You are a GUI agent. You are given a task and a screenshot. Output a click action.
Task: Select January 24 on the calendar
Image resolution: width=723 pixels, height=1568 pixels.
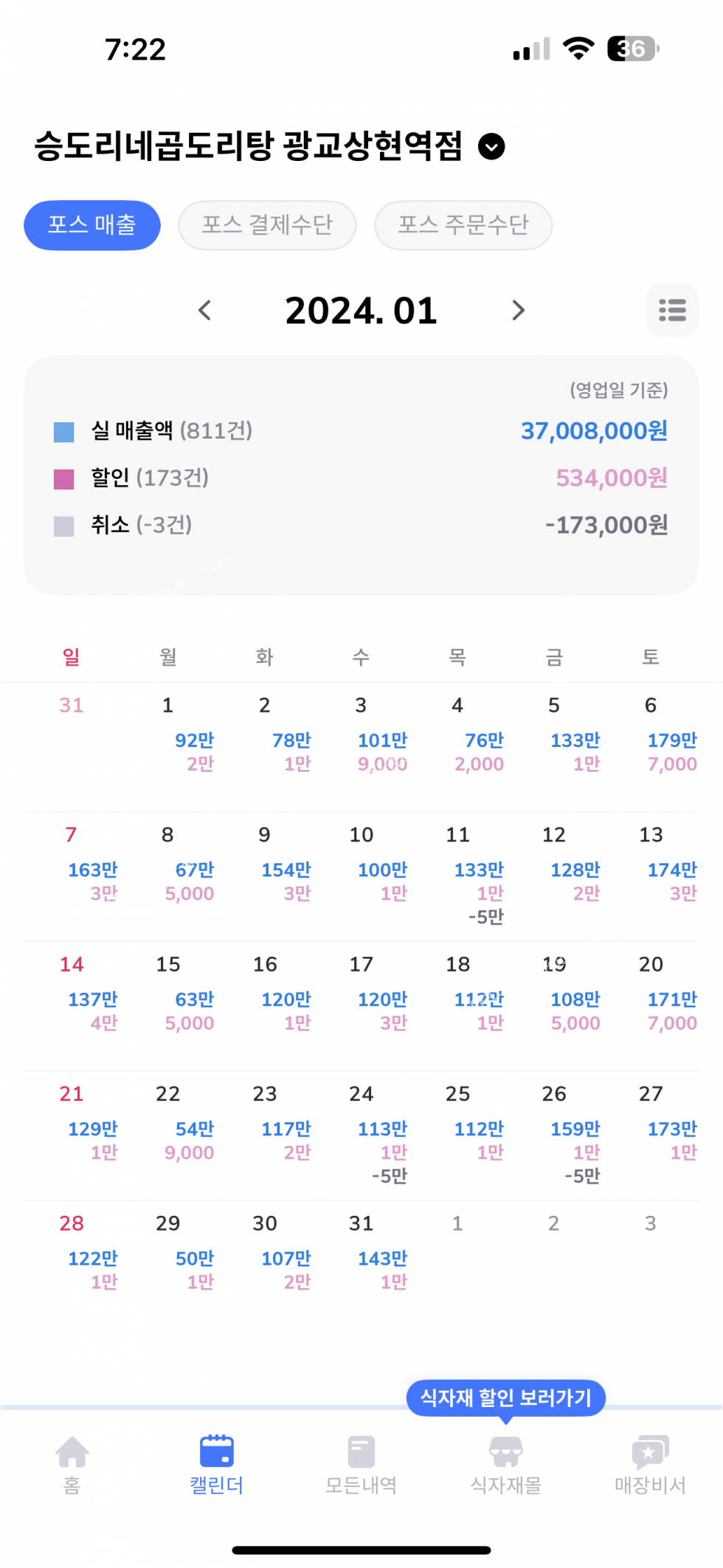(361, 1134)
